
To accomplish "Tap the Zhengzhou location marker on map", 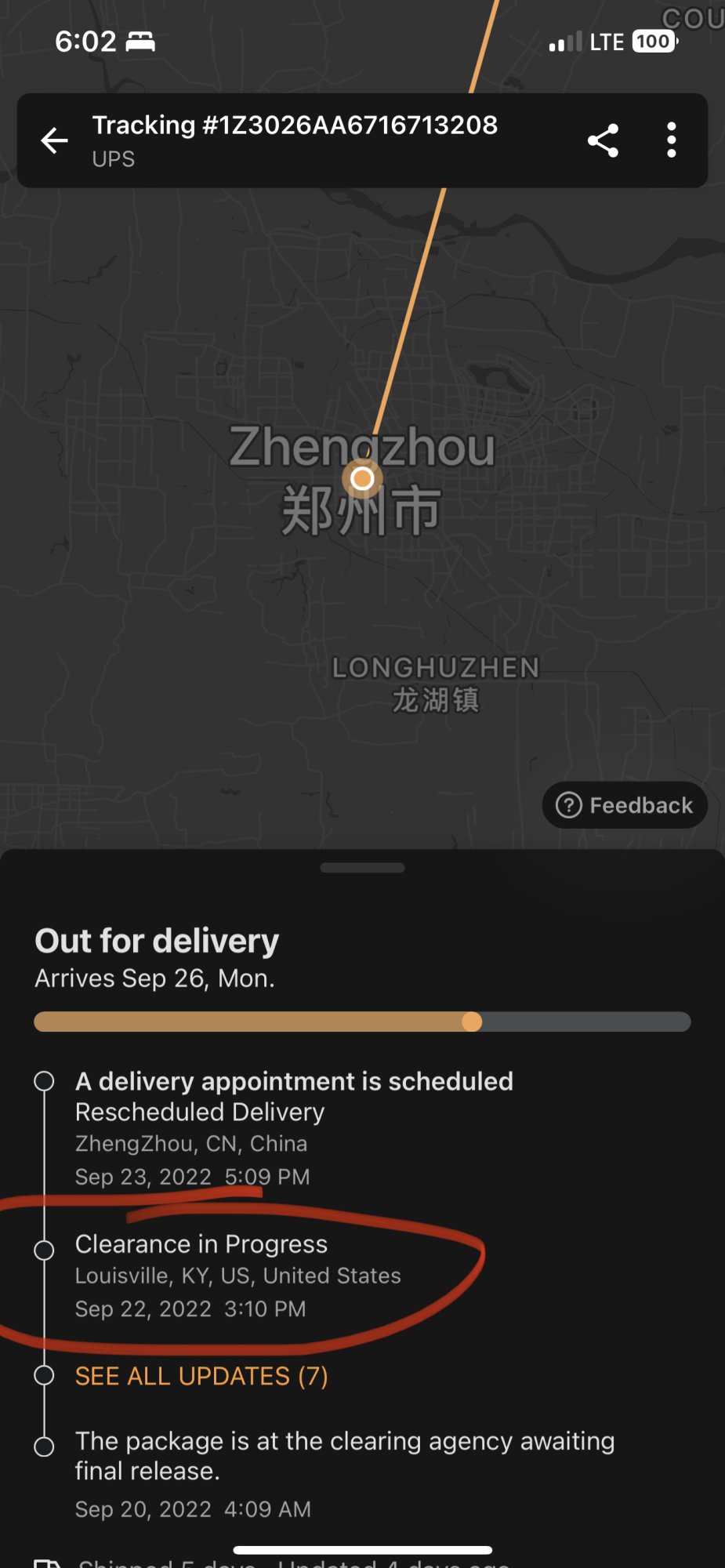I will [x=362, y=477].
